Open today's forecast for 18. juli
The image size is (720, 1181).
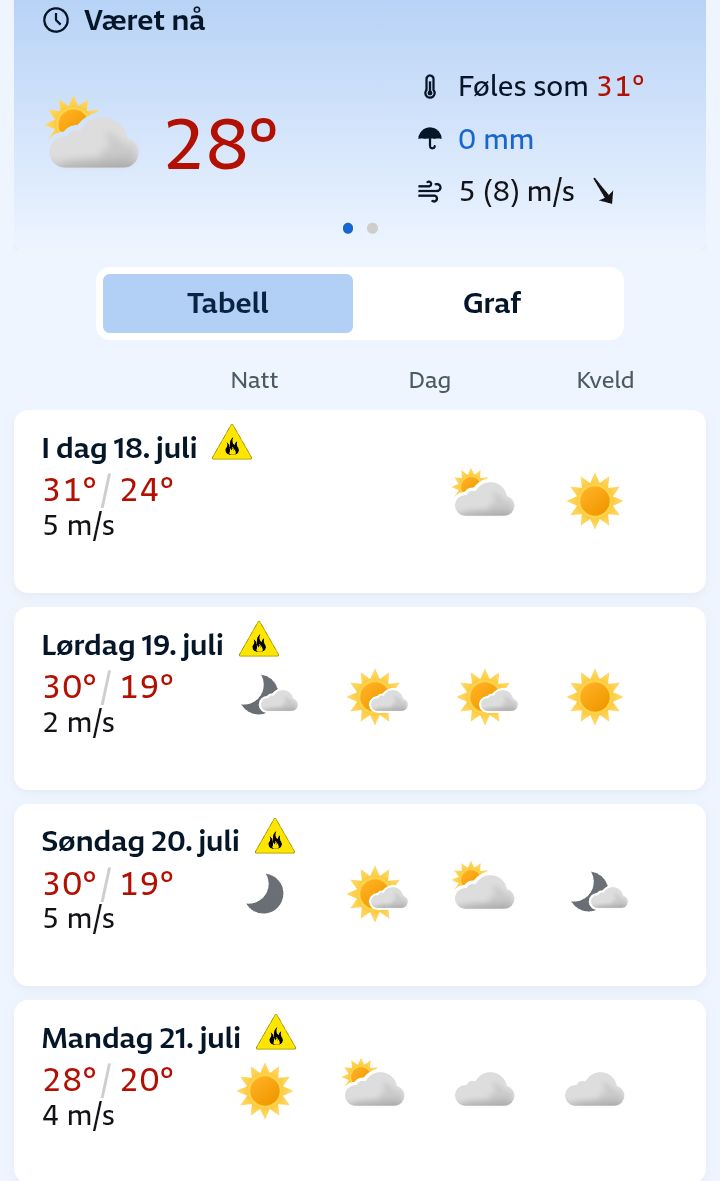pyautogui.click(x=360, y=502)
